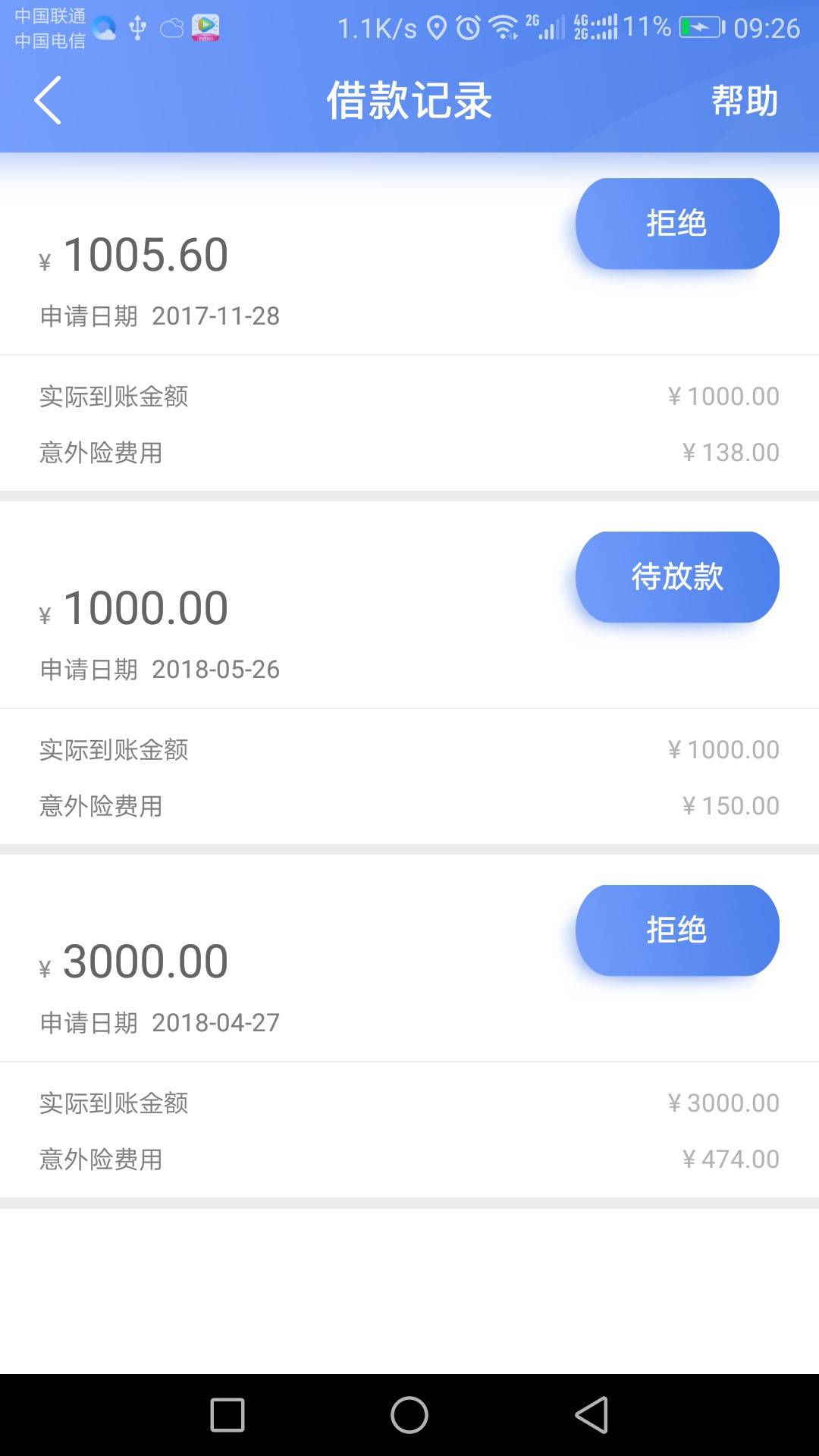The height and width of the screenshot is (1456, 819).
Task: Open the loan record dated 2018-04-27
Action: coord(409,1026)
